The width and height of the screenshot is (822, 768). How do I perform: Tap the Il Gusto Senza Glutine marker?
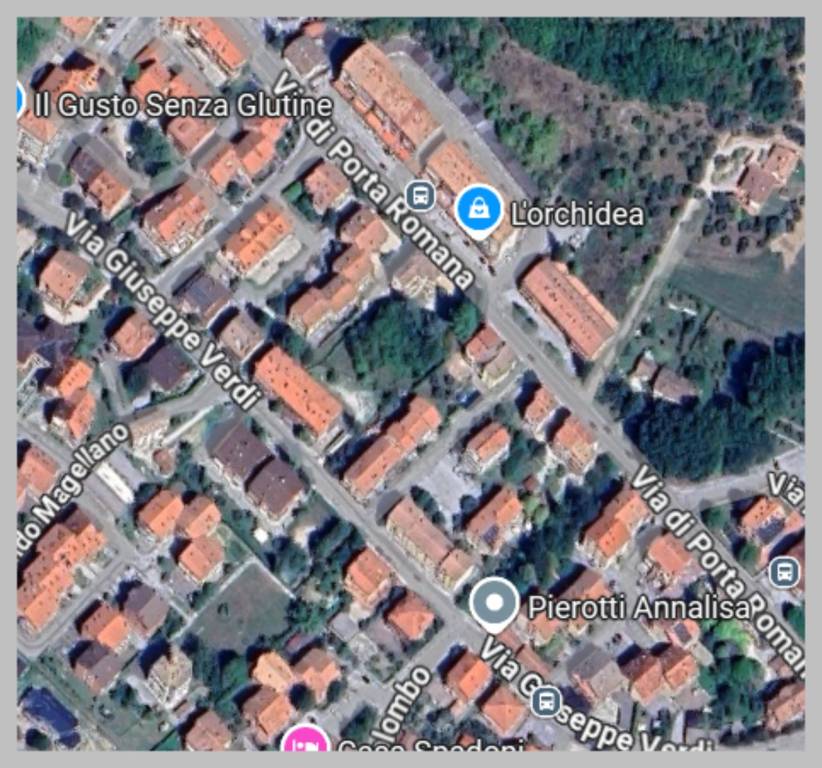[22, 102]
